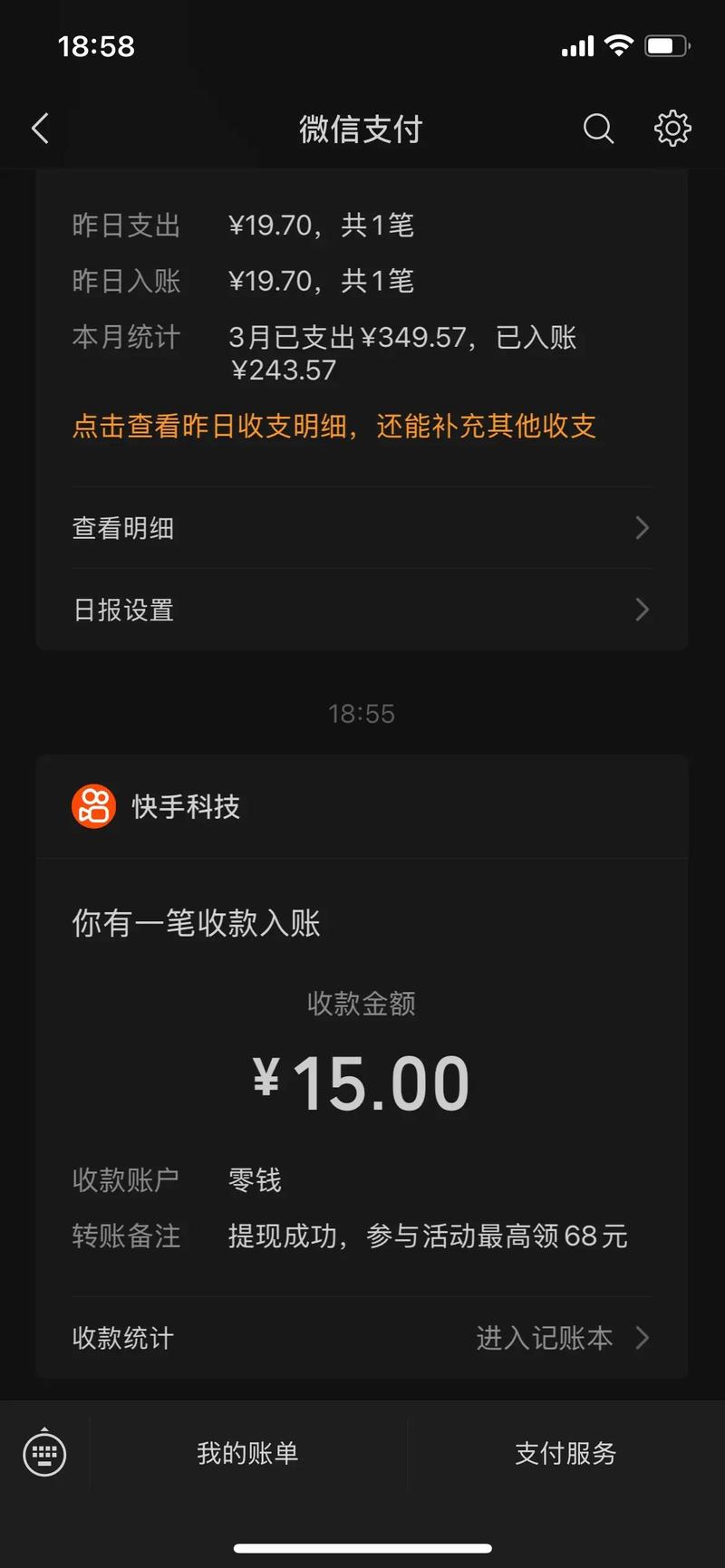
Task: Tap the 你有一笔收款入账 message card
Action: [196, 923]
